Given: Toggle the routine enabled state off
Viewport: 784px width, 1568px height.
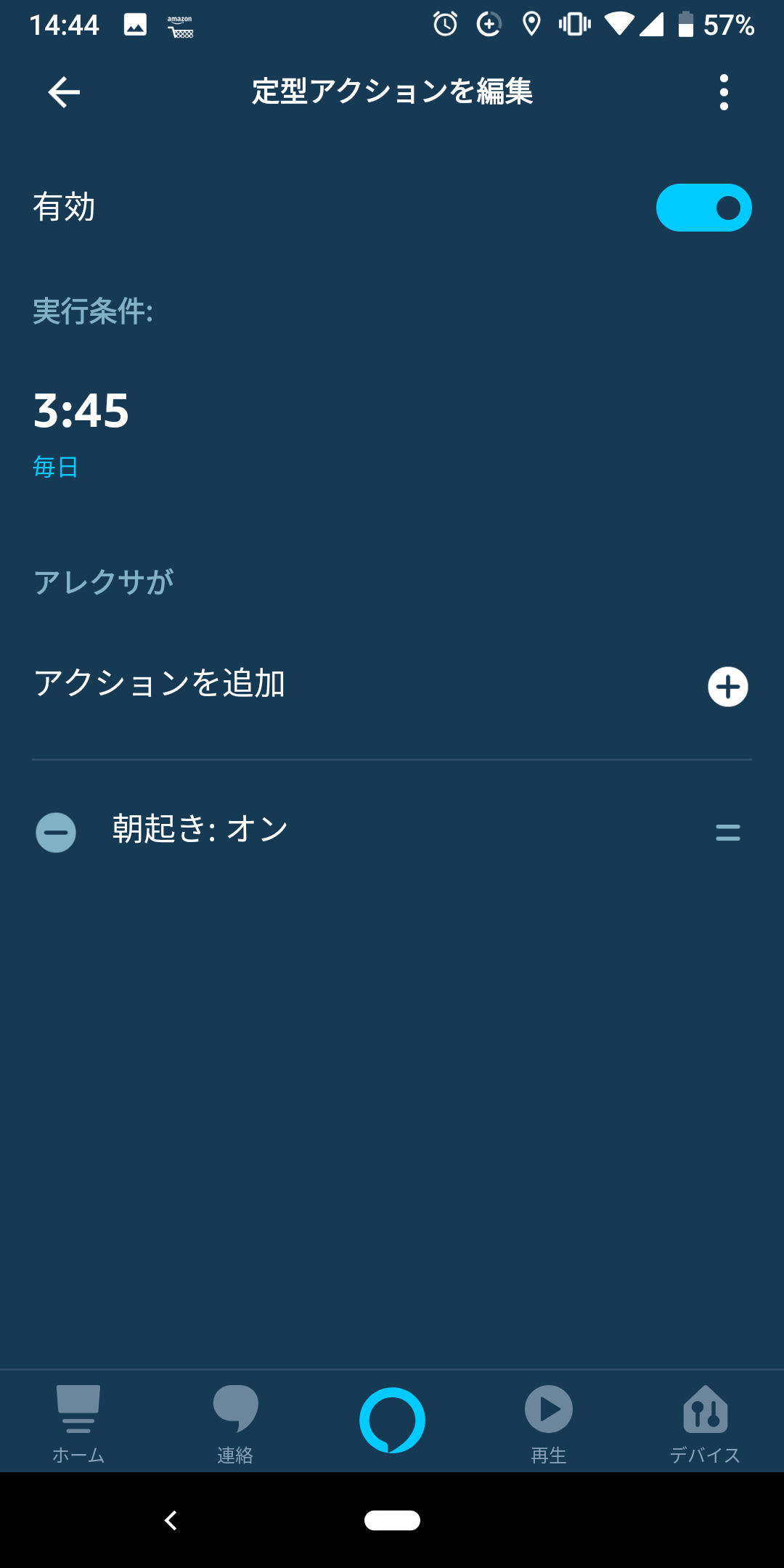Looking at the screenshot, I should tap(703, 208).
